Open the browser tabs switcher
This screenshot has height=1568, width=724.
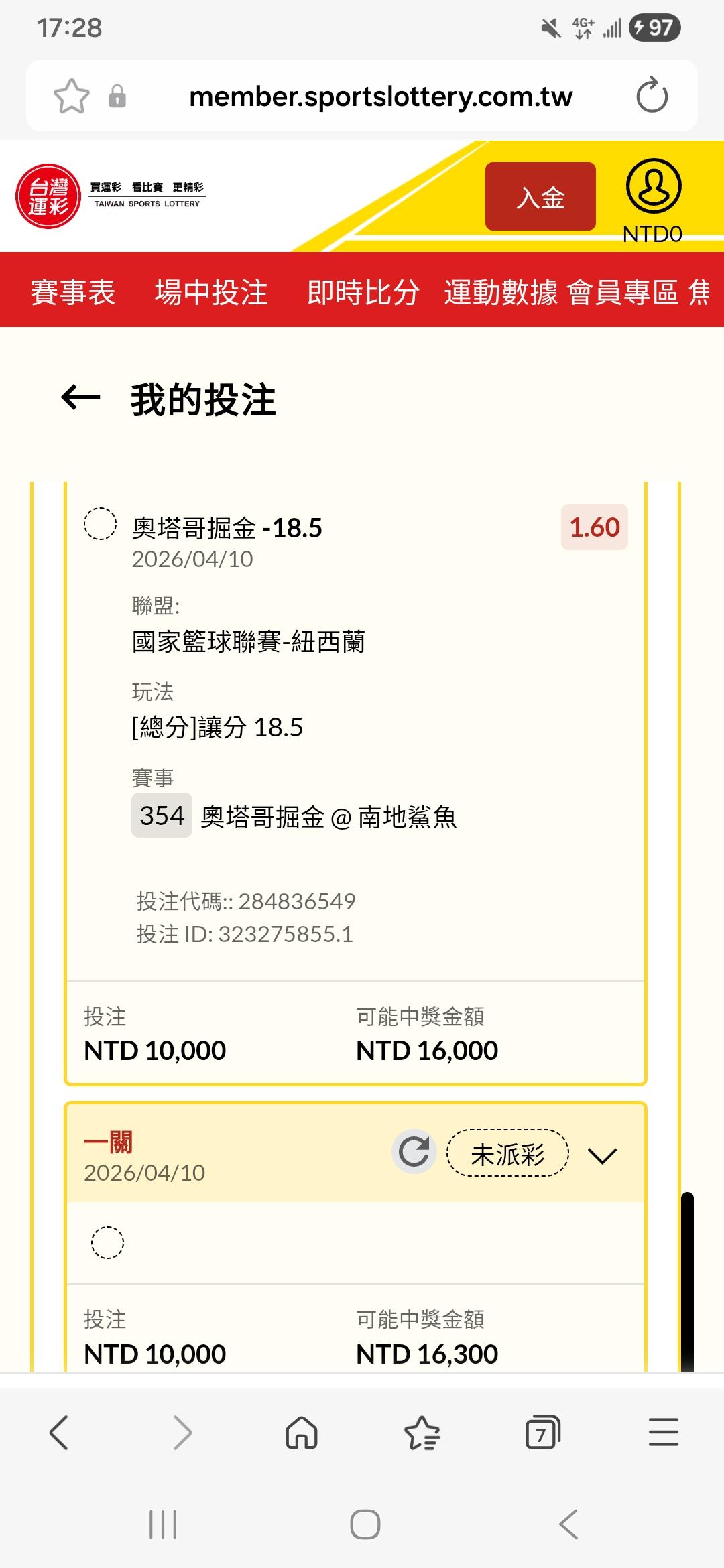point(542,1433)
